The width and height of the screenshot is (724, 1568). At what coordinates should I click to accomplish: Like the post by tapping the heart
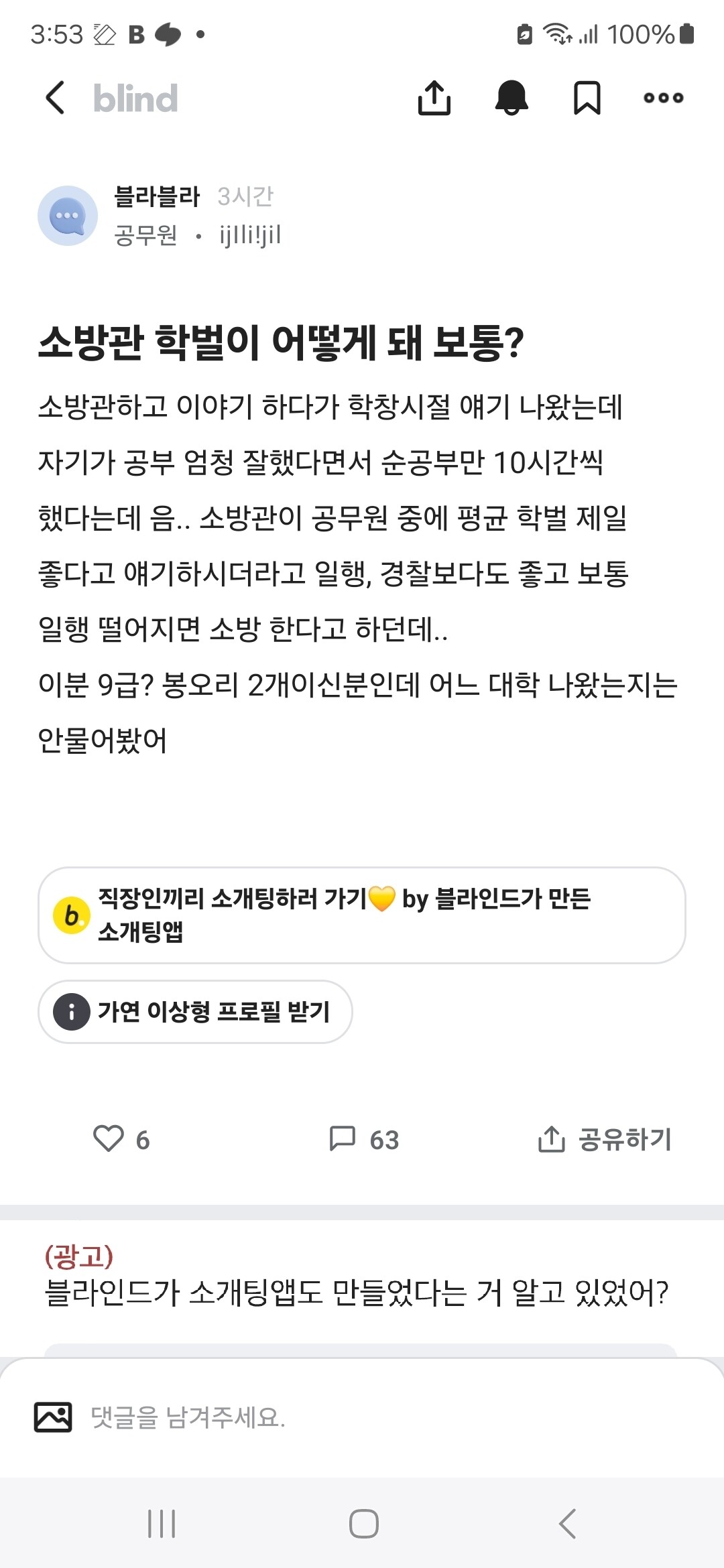tap(109, 1137)
